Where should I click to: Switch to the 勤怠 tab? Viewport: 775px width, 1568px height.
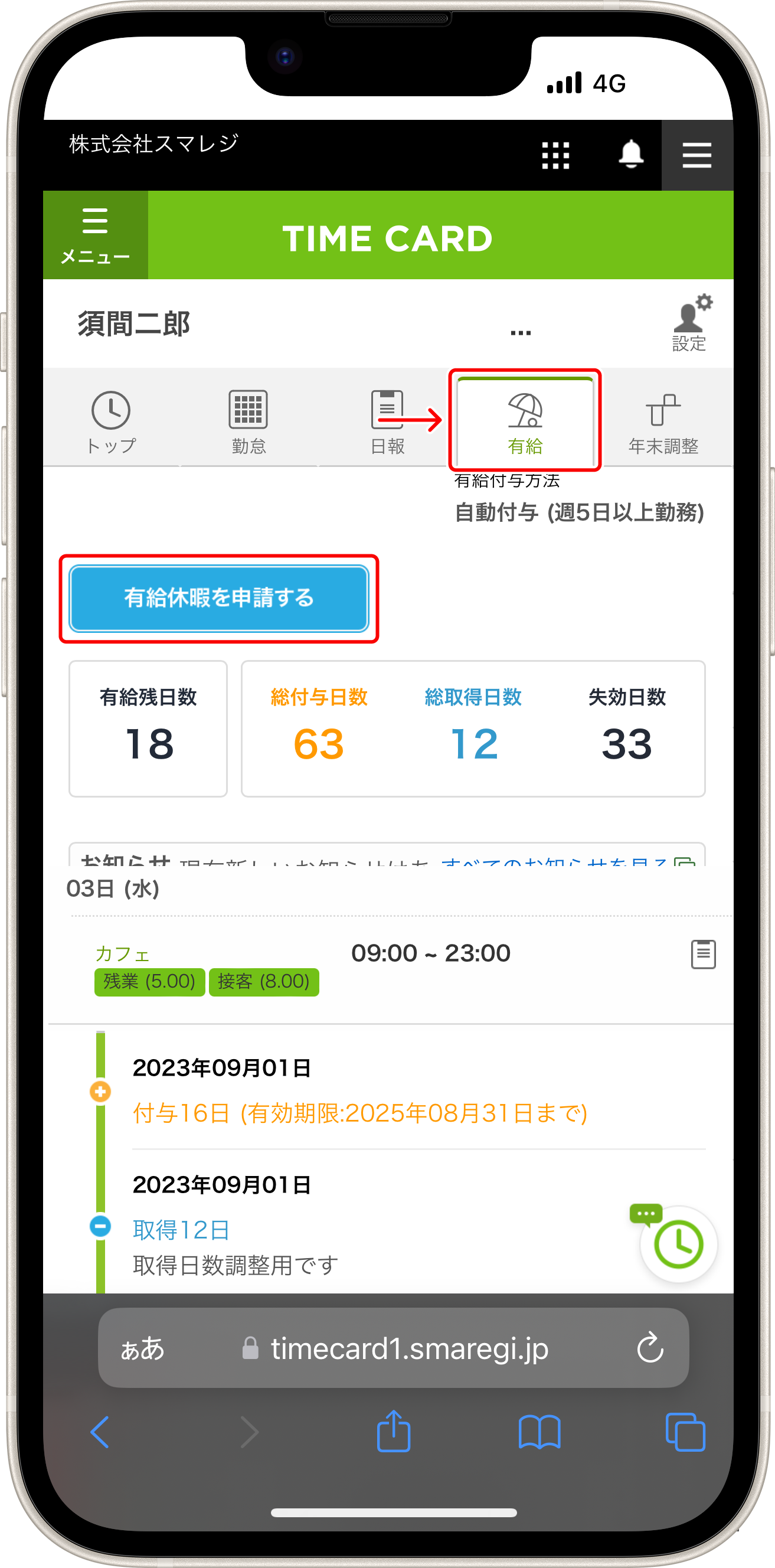click(x=248, y=421)
